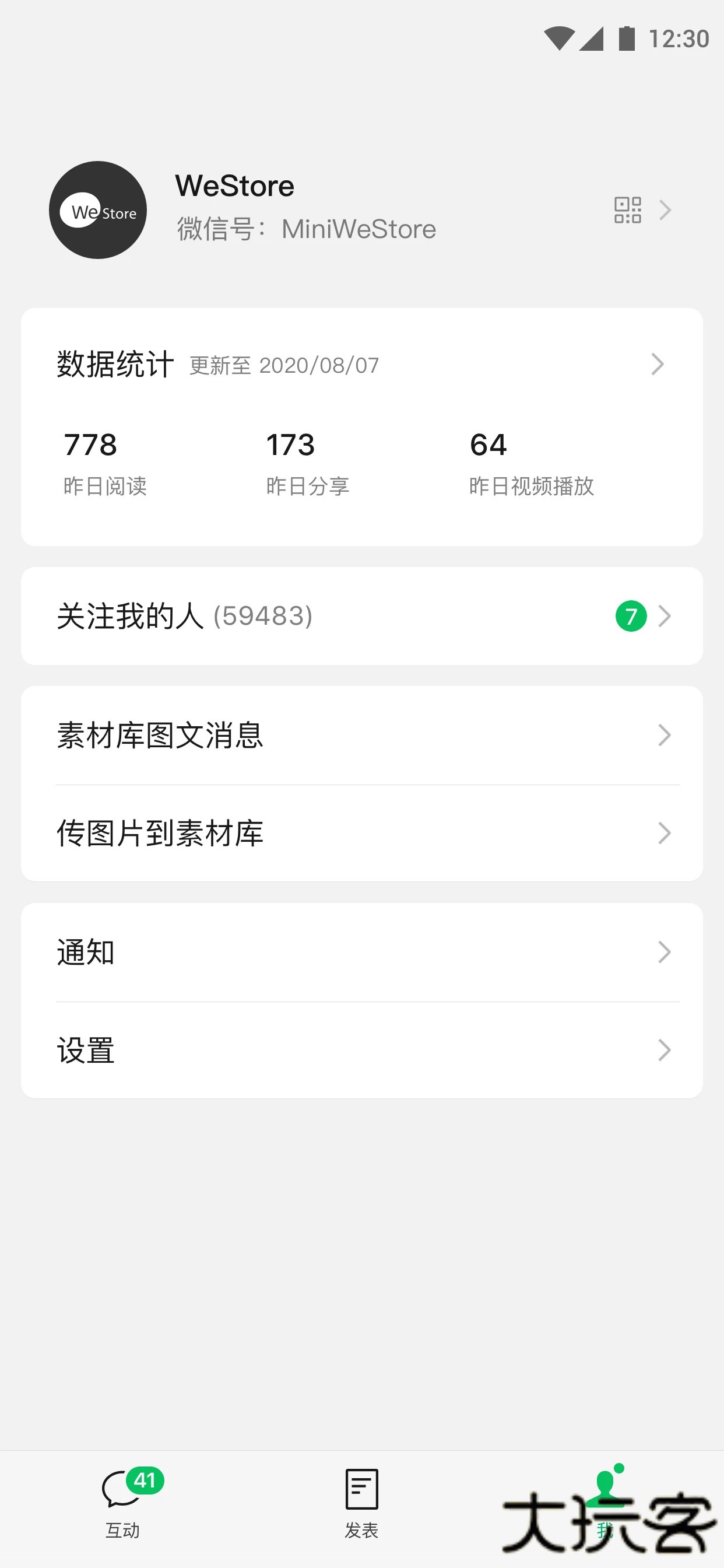Tap the green 7 new followers badge
Image resolution: width=724 pixels, height=1568 pixels.
pos(631,616)
